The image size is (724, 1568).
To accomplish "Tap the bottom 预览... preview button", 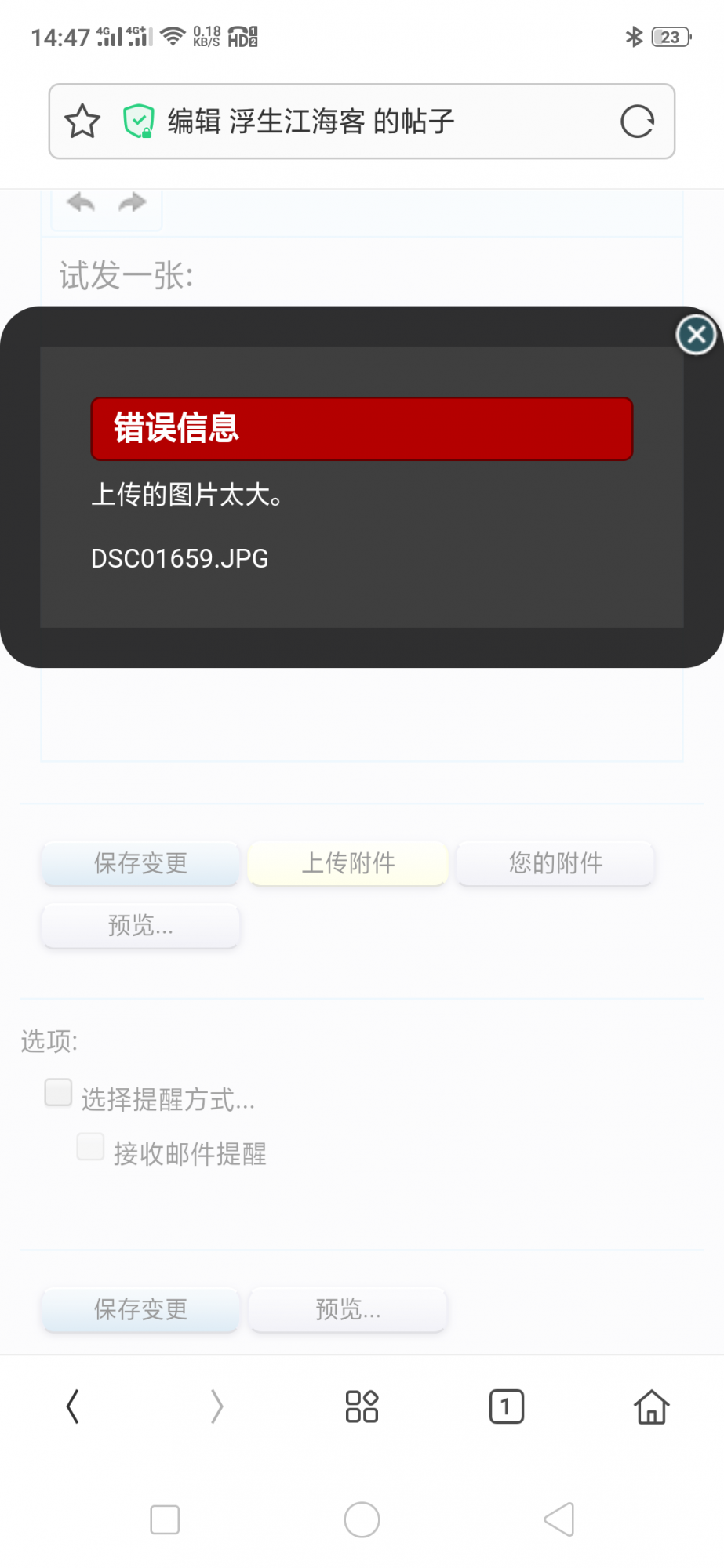I will pos(348,1309).
